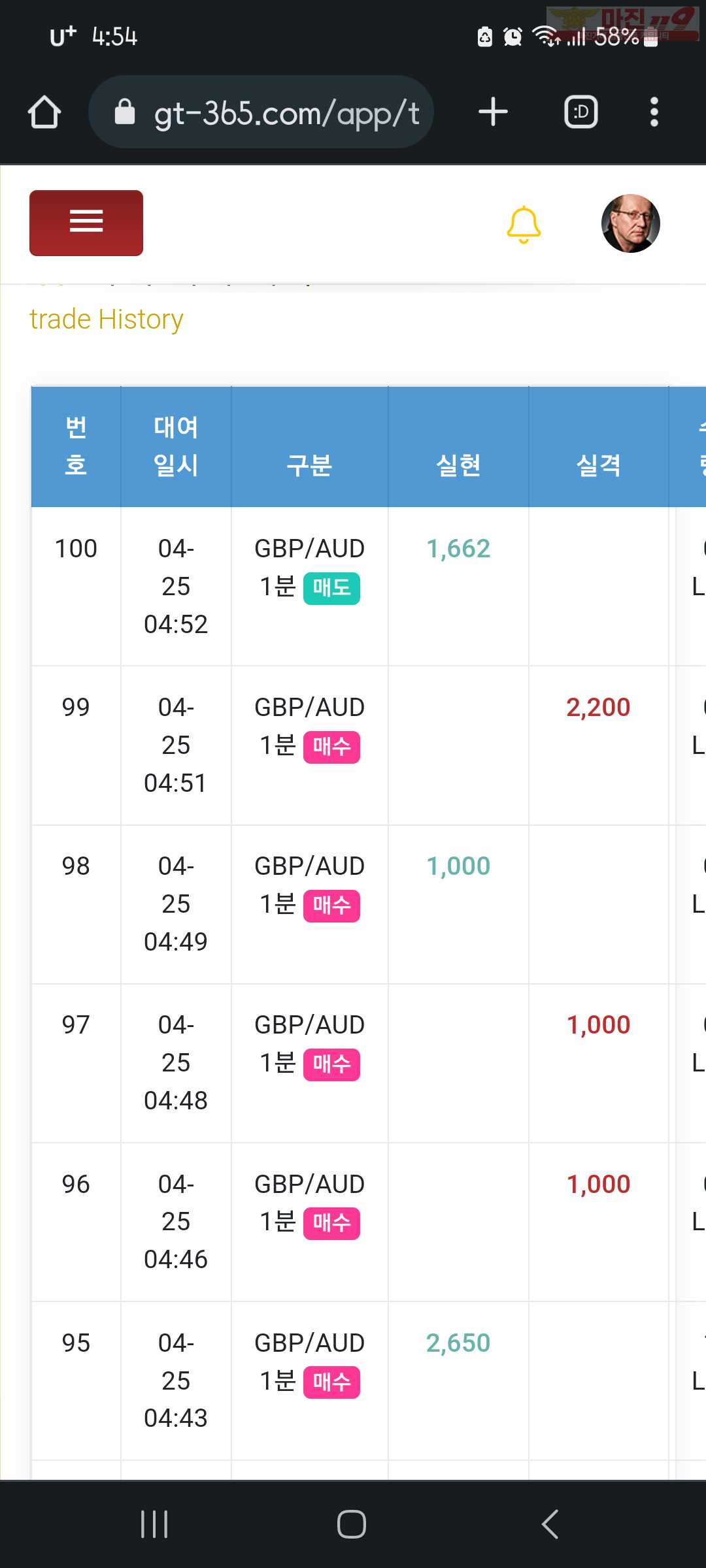
Task: Open a new browser tab
Action: tap(493, 112)
